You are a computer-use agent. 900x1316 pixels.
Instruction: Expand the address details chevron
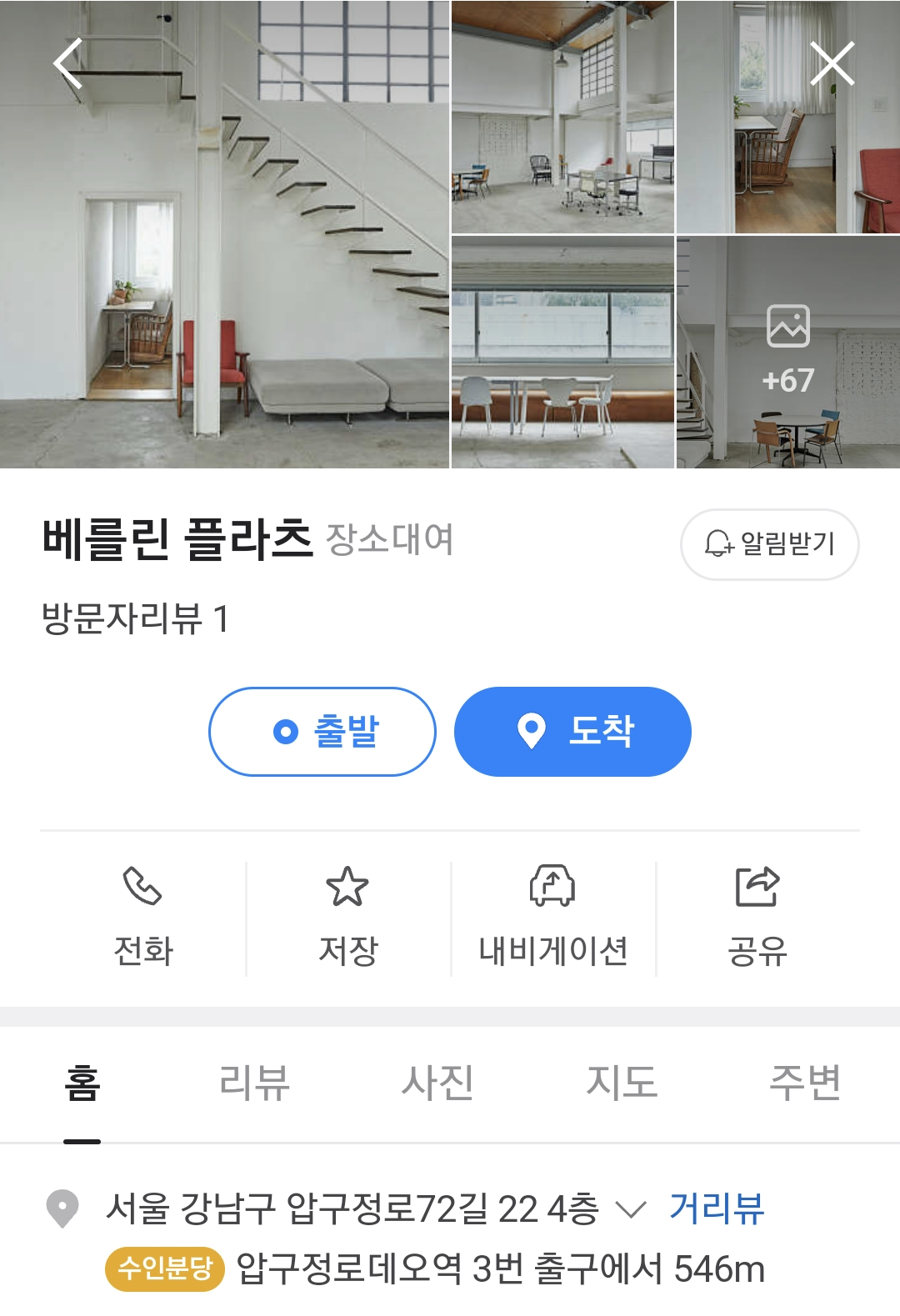point(630,1209)
